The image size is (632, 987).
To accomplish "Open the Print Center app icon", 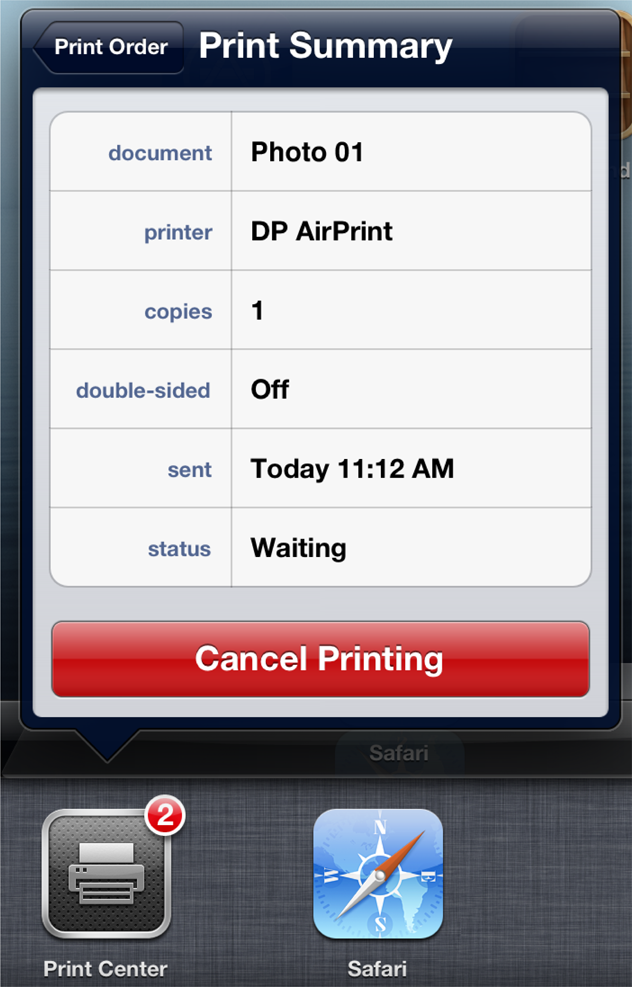I will [x=106, y=873].
